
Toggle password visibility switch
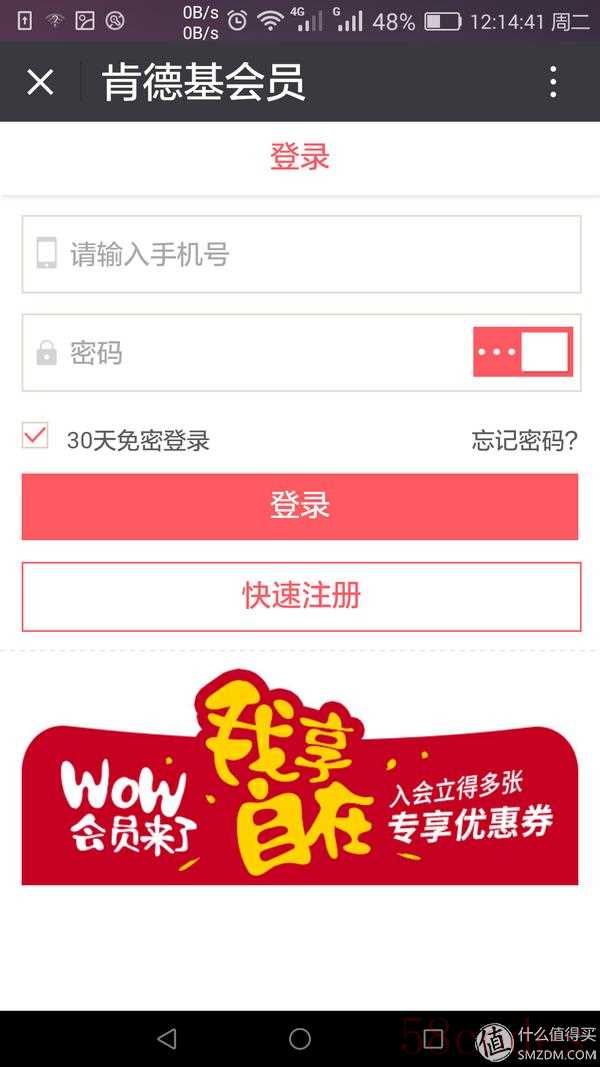pos(523,352)
